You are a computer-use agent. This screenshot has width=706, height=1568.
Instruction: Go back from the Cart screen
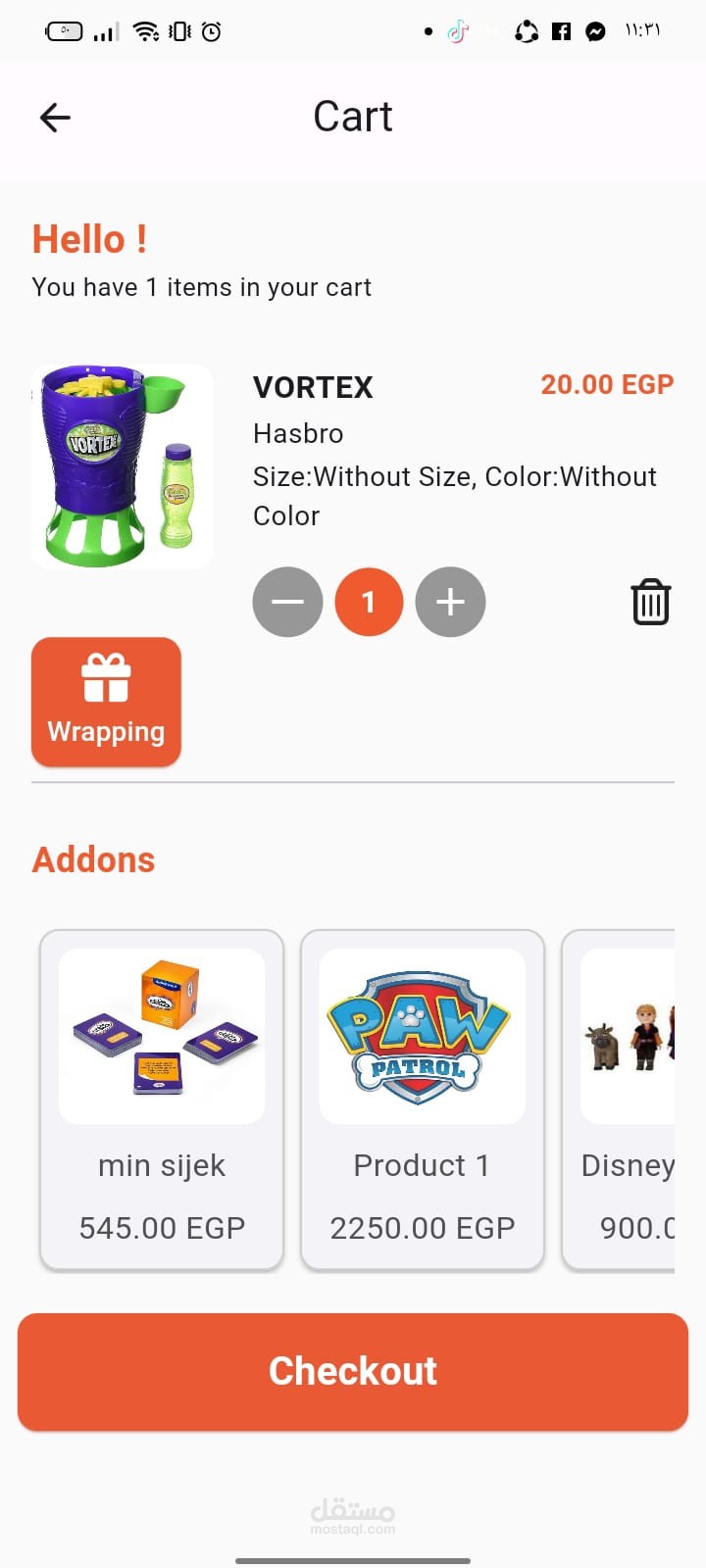pos(55,118)
